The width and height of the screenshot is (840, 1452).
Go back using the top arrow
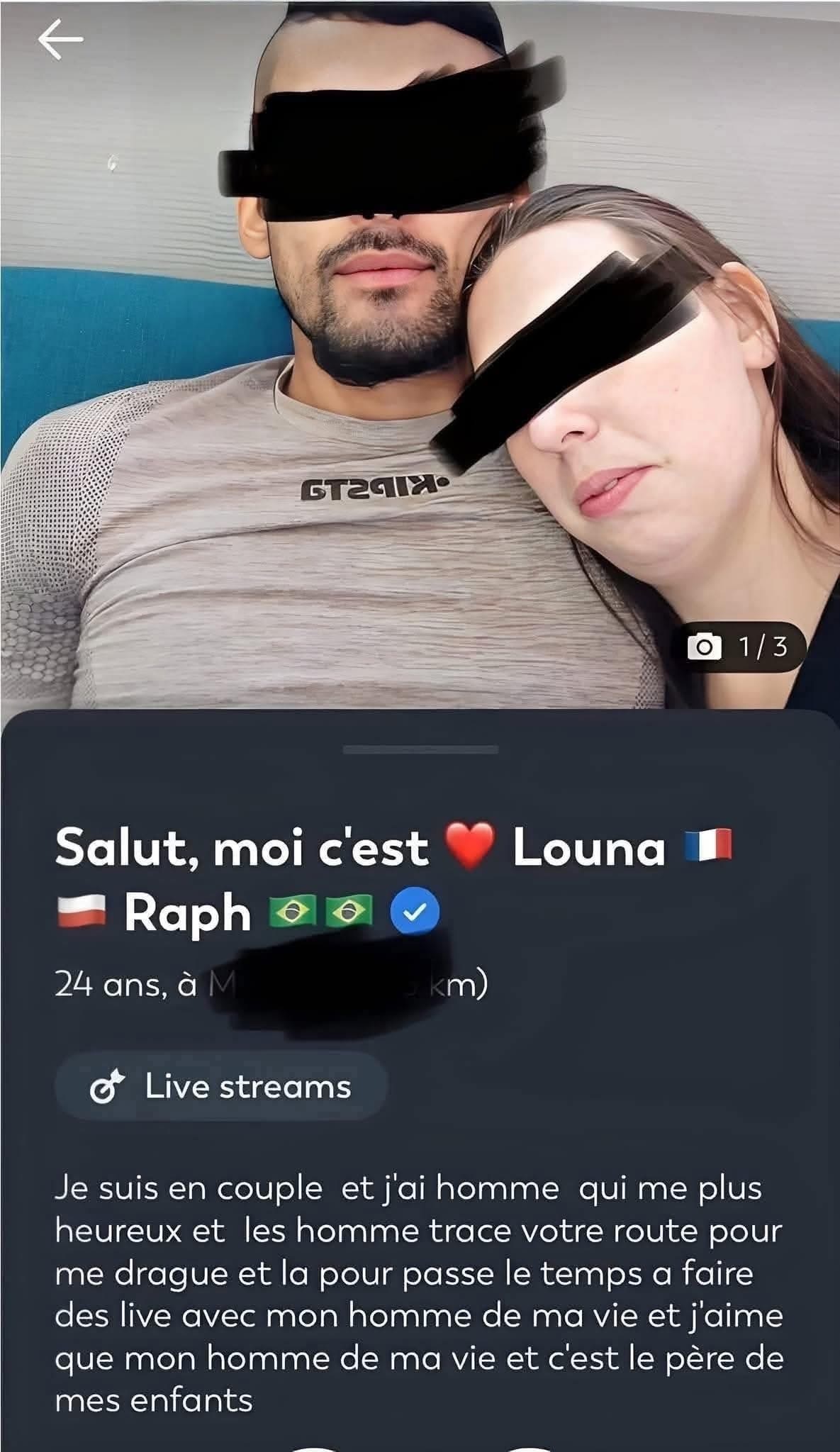(60, 39)
